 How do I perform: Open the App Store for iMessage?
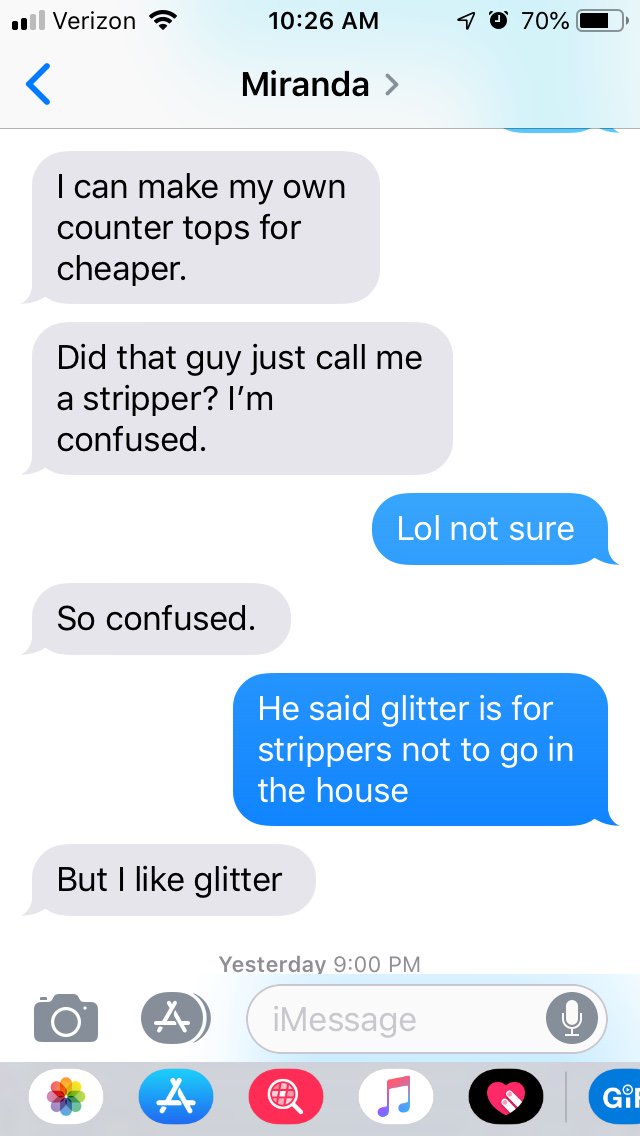(176, 1096)
